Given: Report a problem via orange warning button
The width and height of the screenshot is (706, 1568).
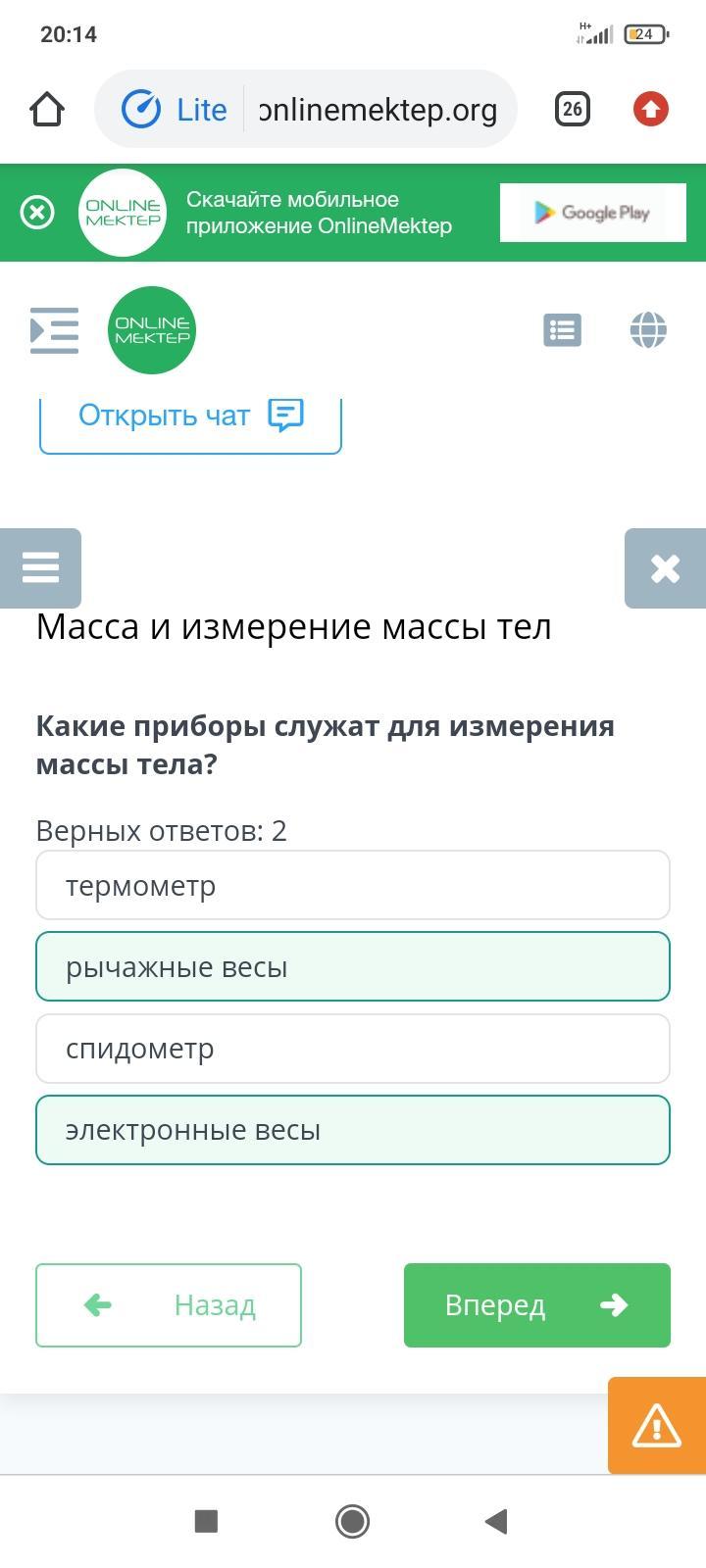Looking at the screenshot, I should (x=656, y=1426).
